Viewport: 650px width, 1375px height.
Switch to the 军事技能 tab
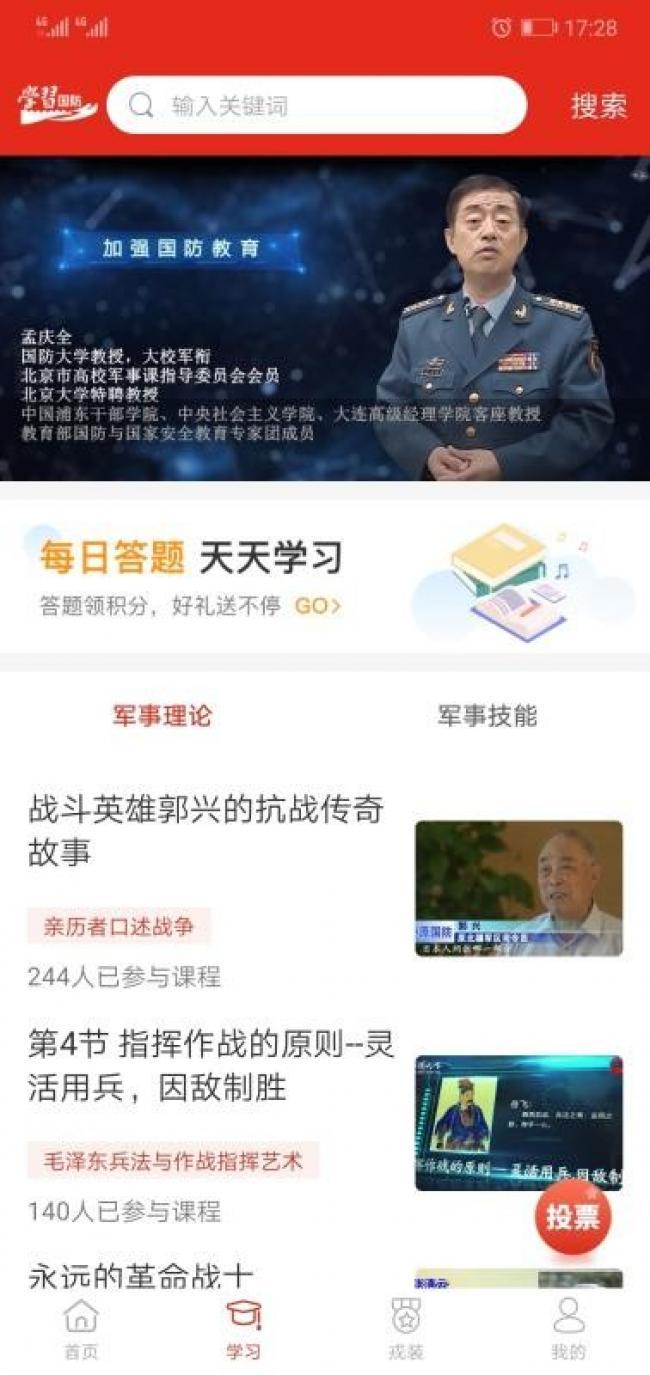coord(487,716)
